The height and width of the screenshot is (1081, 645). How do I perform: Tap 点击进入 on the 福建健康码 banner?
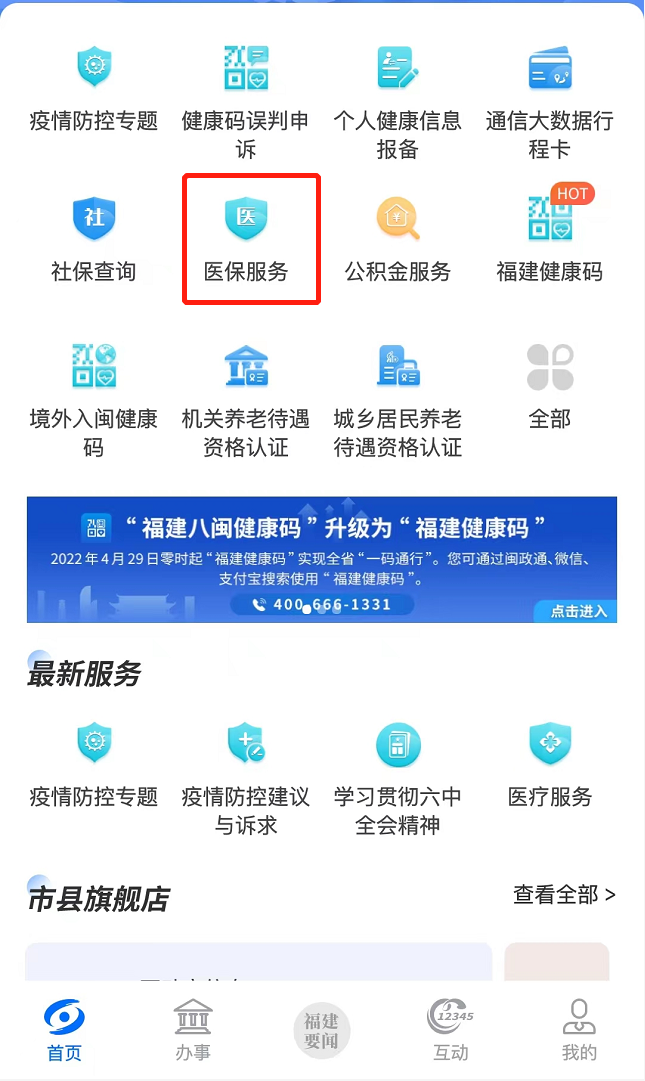[578, 610]
